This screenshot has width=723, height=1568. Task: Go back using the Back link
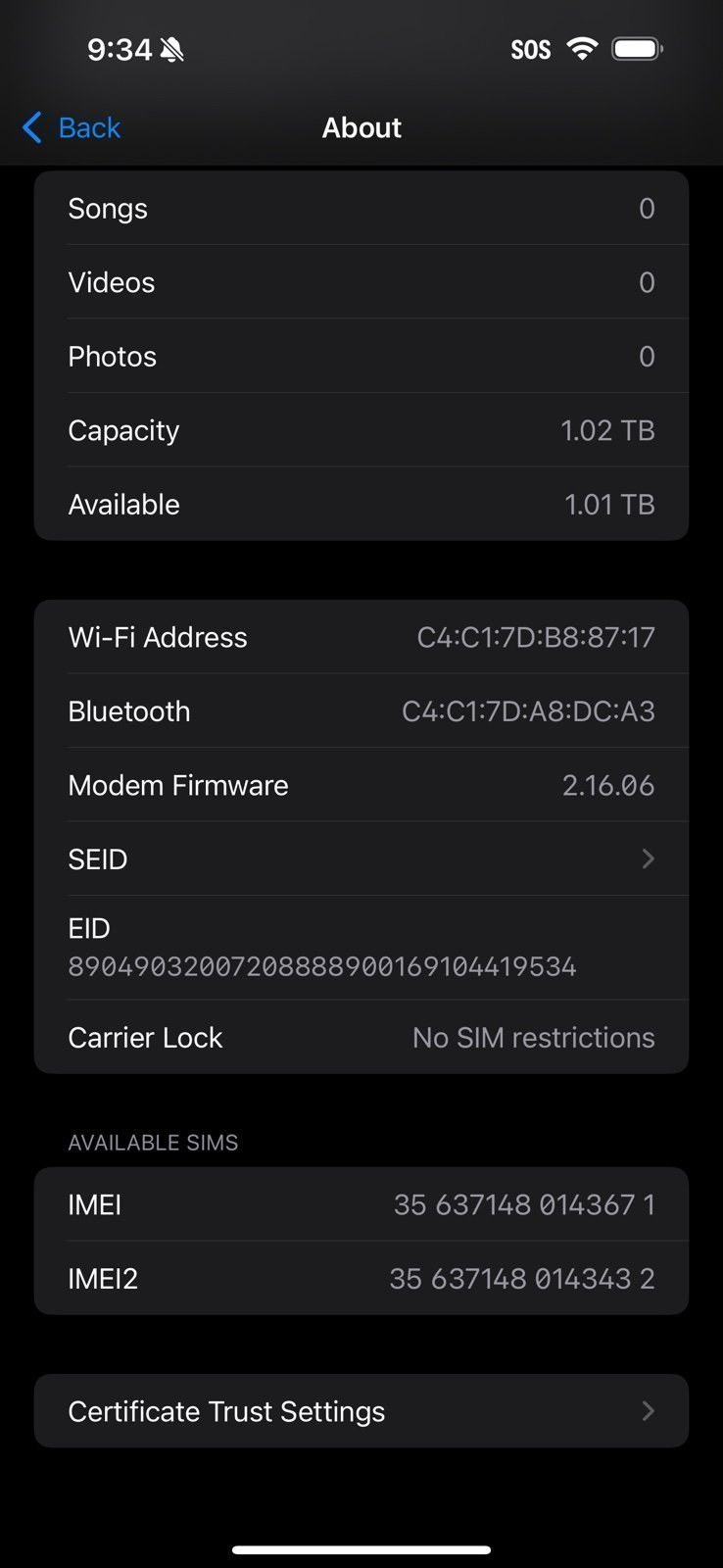[x=89, y=127]
